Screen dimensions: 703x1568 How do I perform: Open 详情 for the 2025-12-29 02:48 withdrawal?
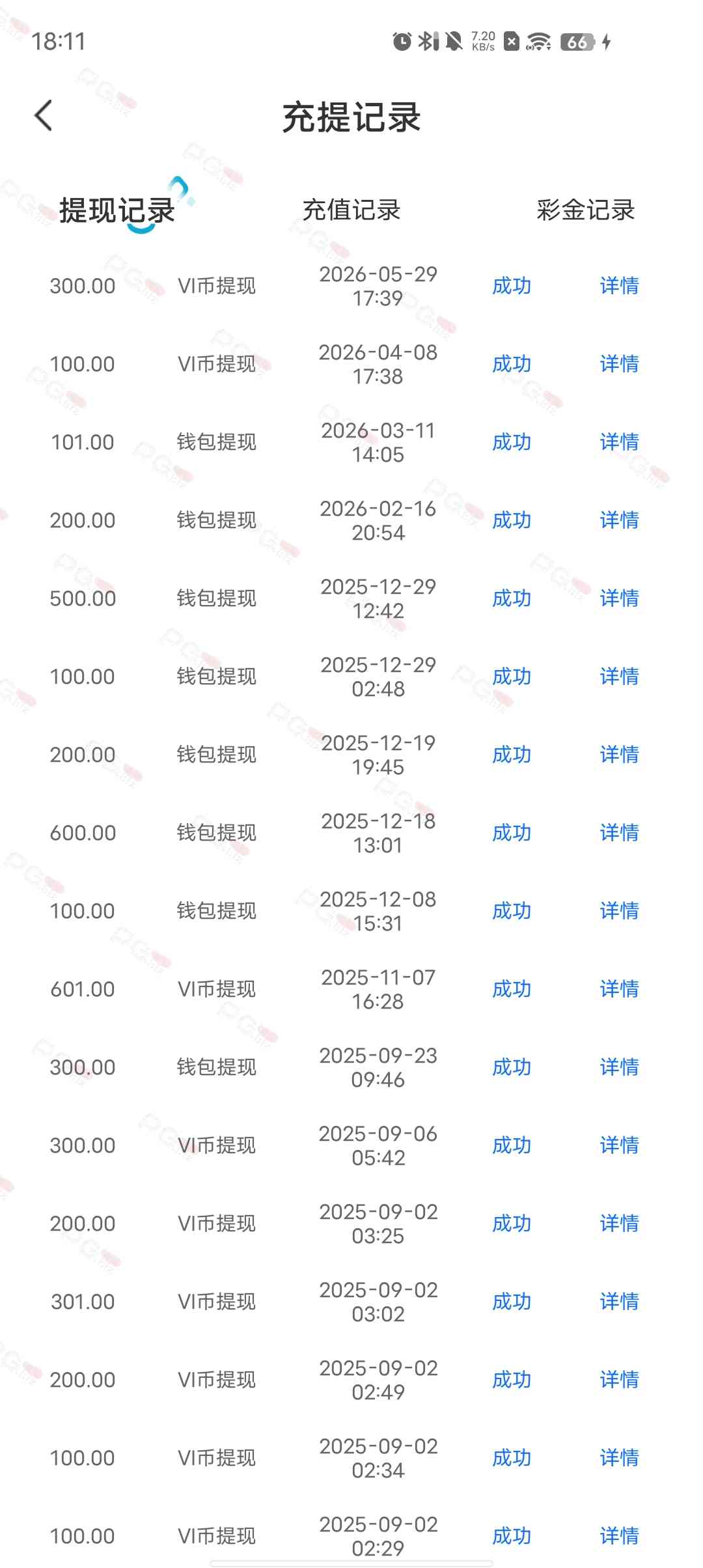click(619, 677)
